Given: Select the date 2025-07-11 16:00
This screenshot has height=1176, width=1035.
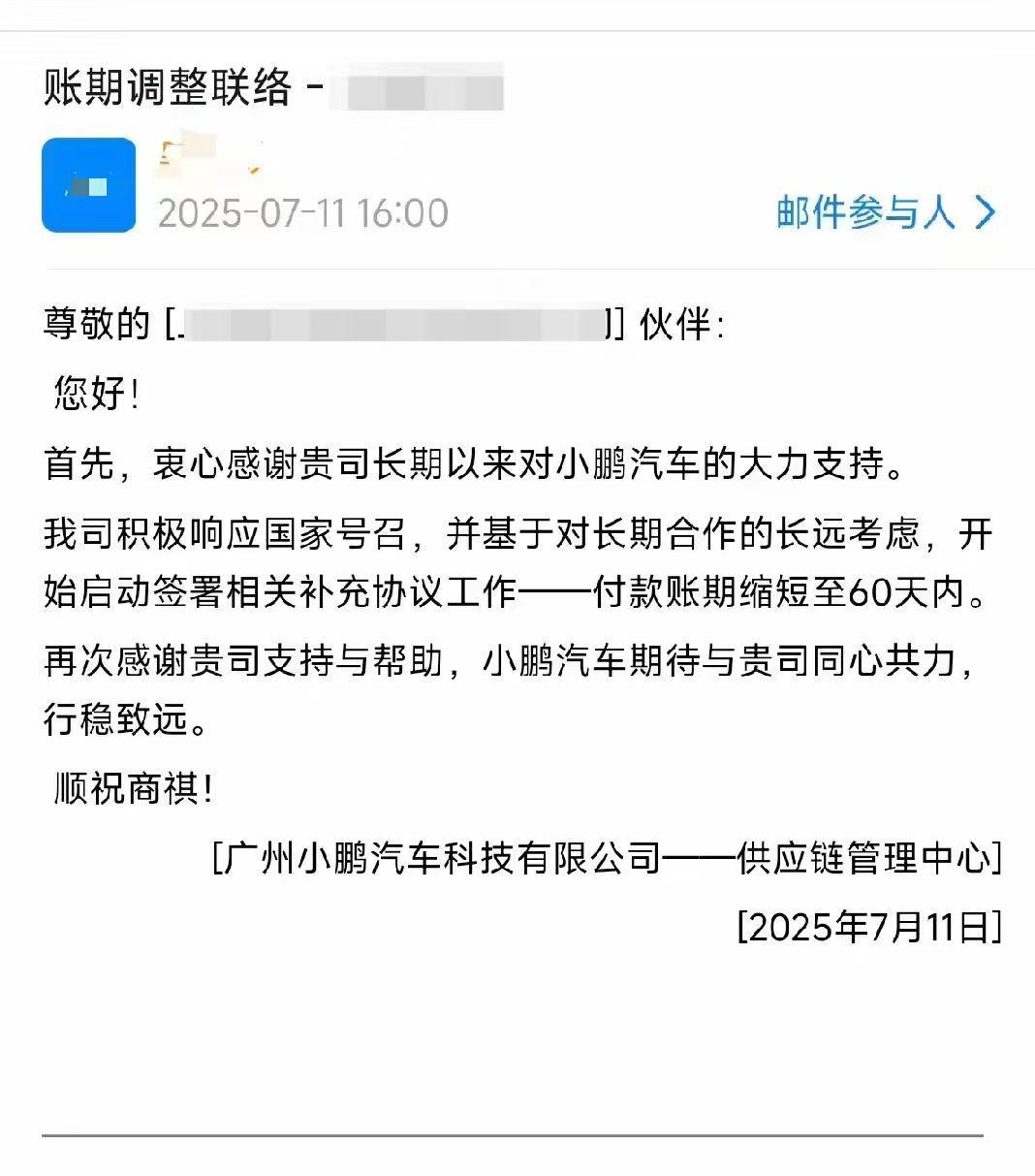Looking at the screenshot, I should click(303, 211).
